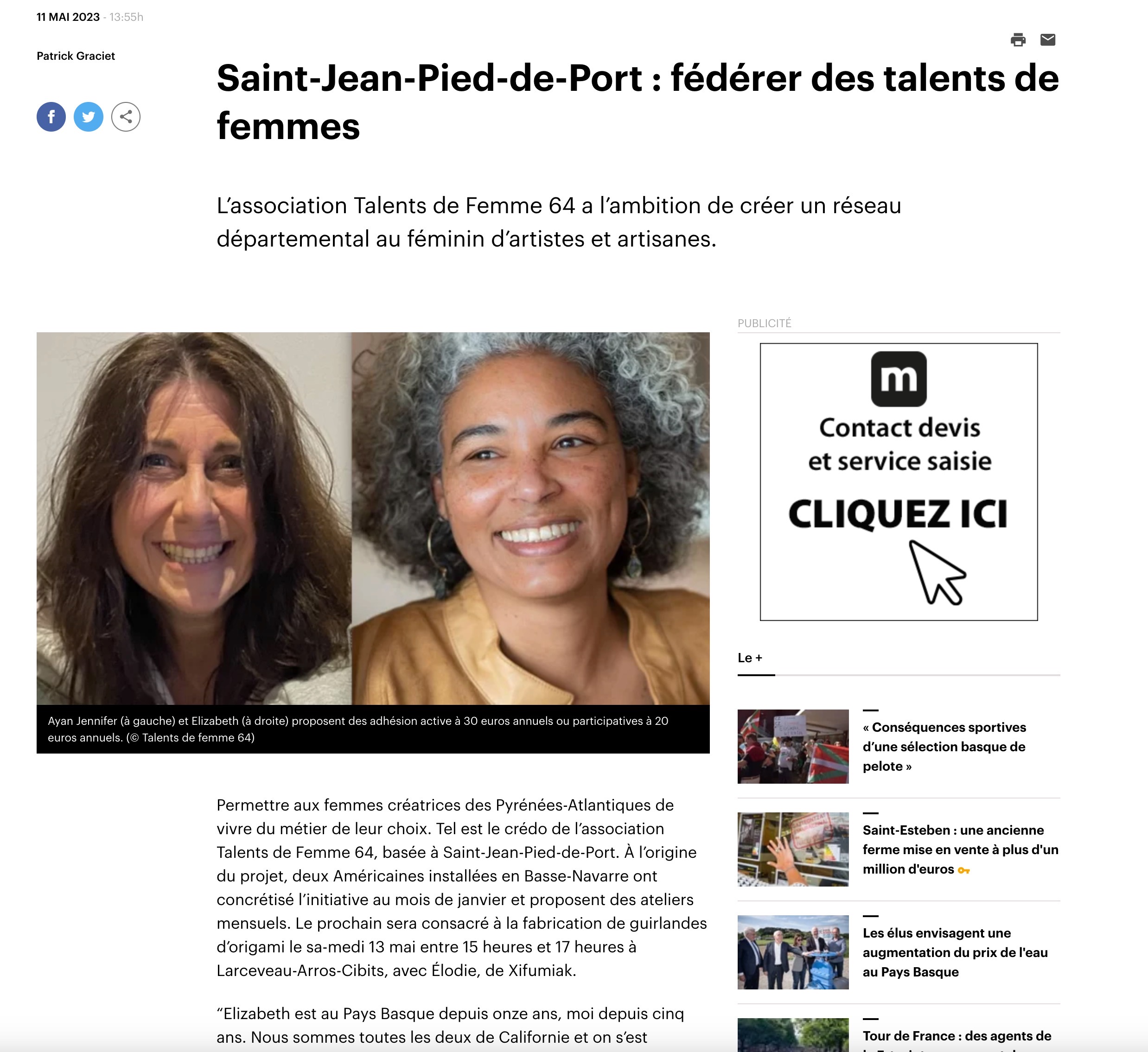Tap the elected officials group photo thumbnail
The image size is (1148, 1052).
coord(793,952)
